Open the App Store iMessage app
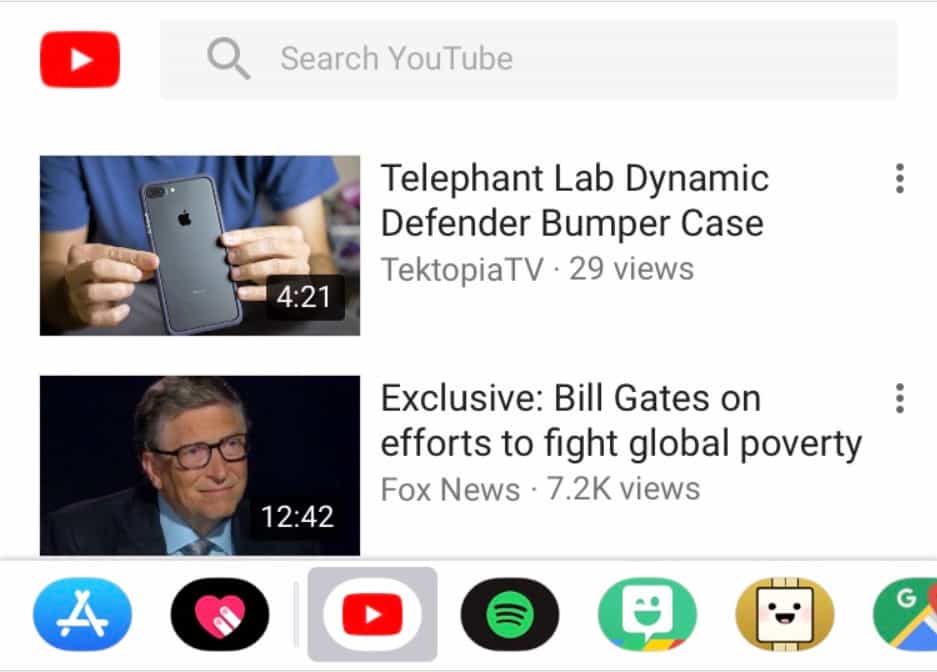937x672 pixels. click(x=82, y=615)
